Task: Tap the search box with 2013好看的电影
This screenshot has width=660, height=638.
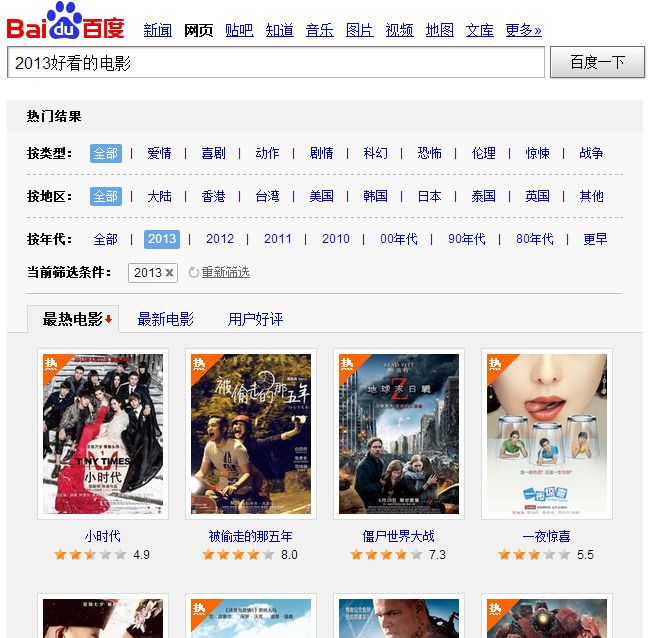Action: click(275, 63)
